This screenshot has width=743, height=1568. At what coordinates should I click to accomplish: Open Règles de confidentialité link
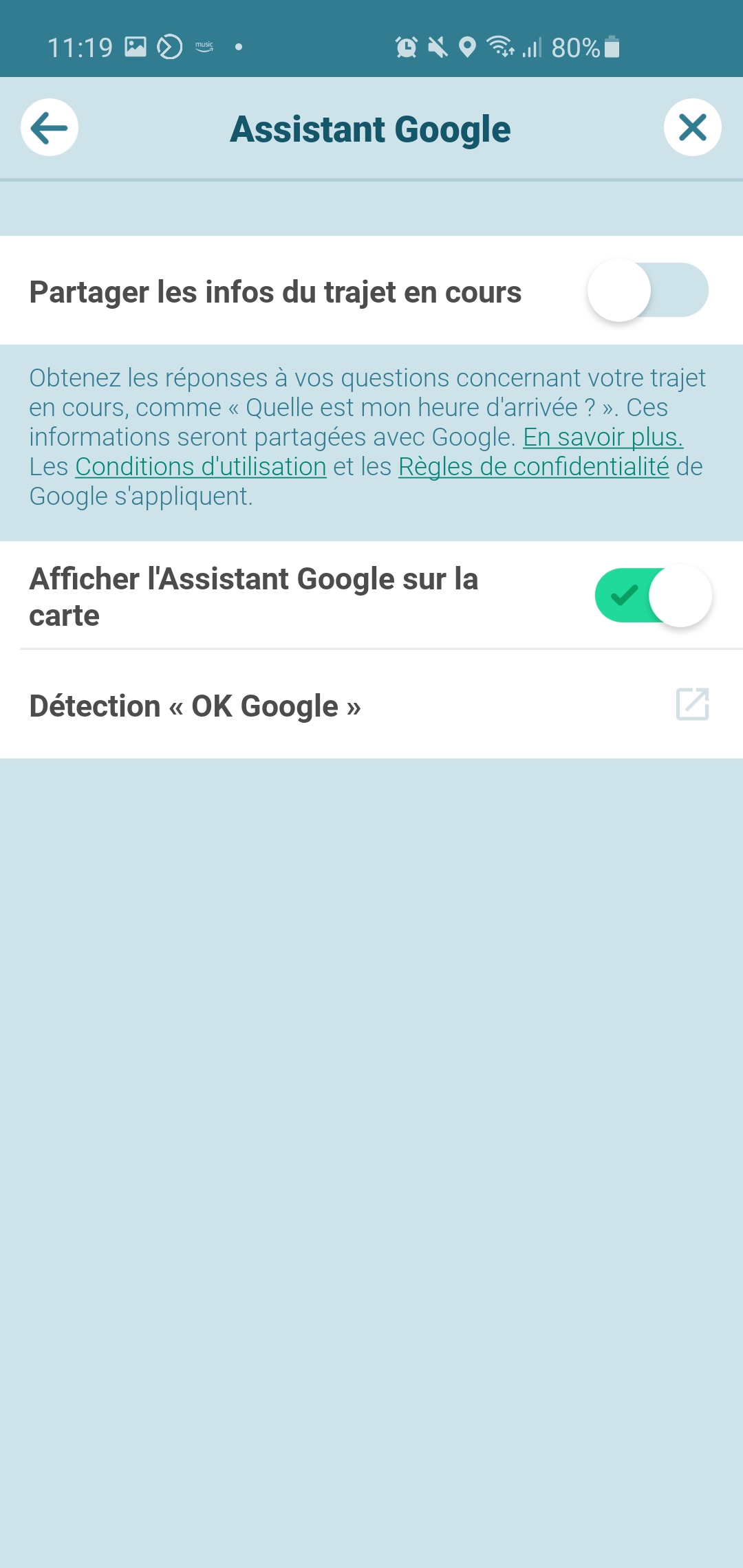point(534,467)
